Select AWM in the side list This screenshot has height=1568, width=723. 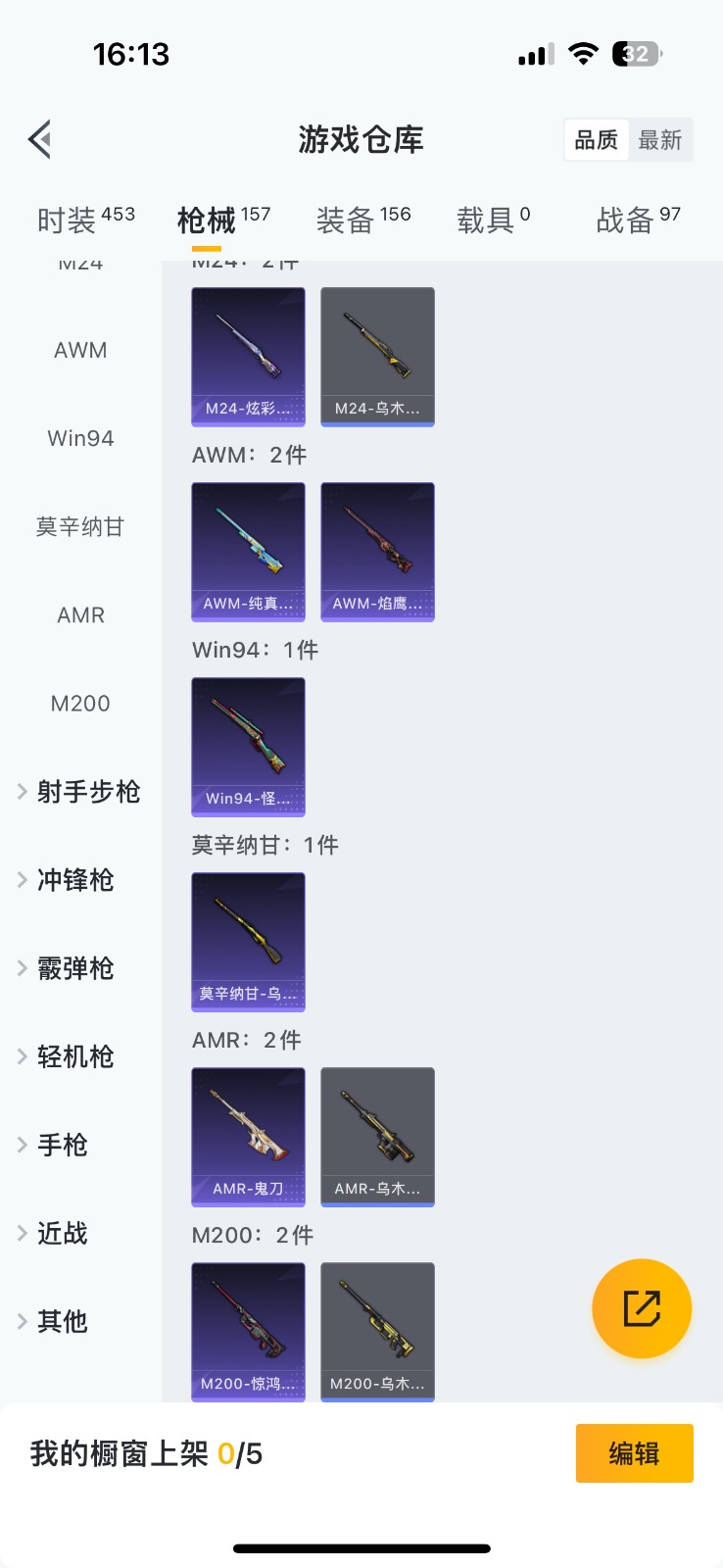click(80, 351)
